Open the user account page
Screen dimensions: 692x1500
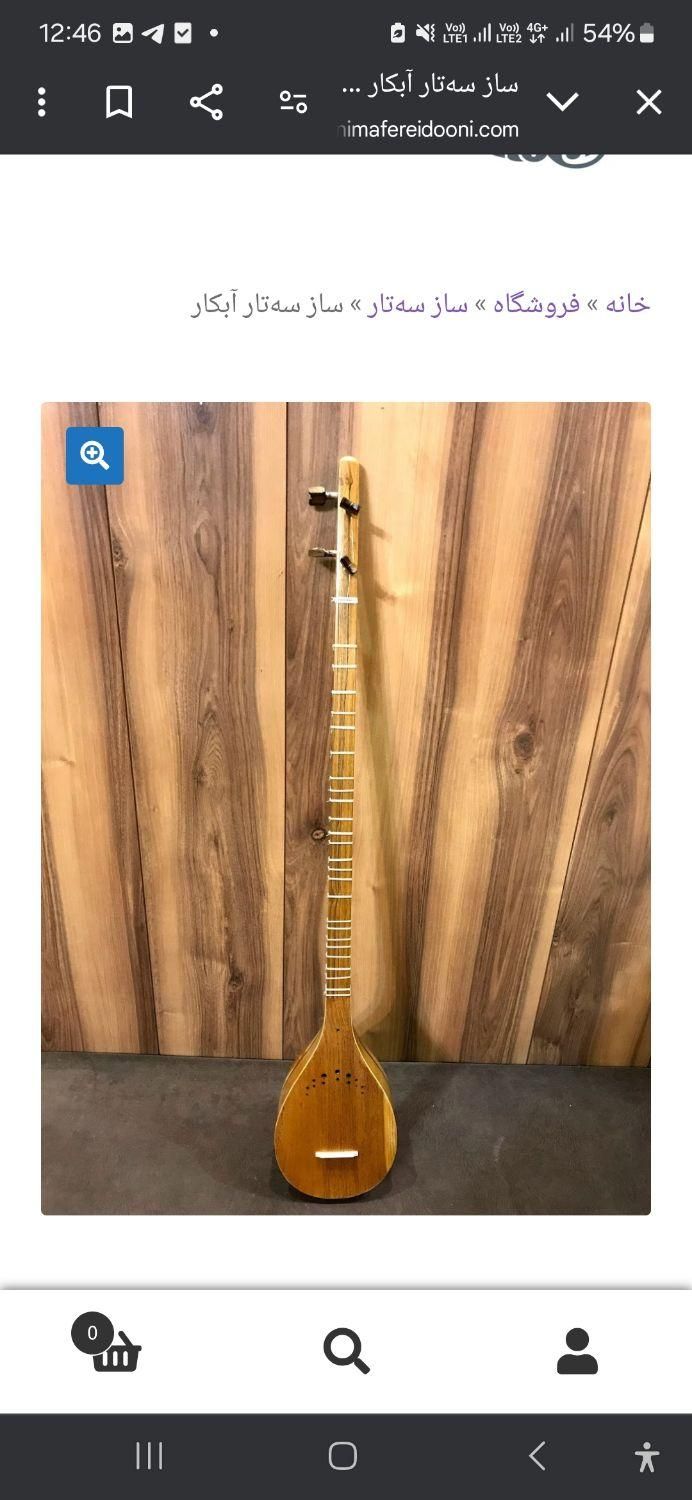pyautogui.click(x=577, y=1351)
